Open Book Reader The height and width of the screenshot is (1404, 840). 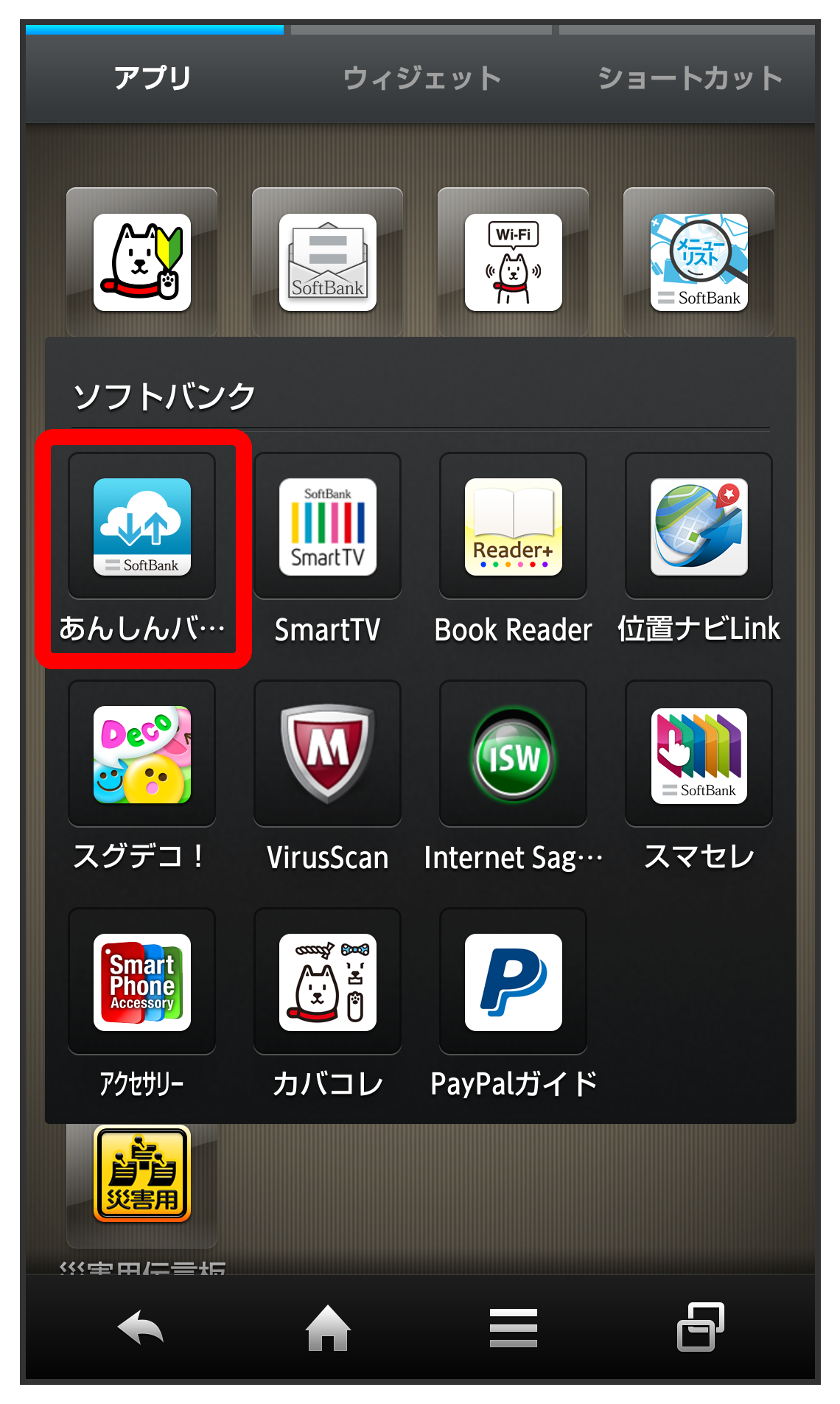(x=514, y=527)
